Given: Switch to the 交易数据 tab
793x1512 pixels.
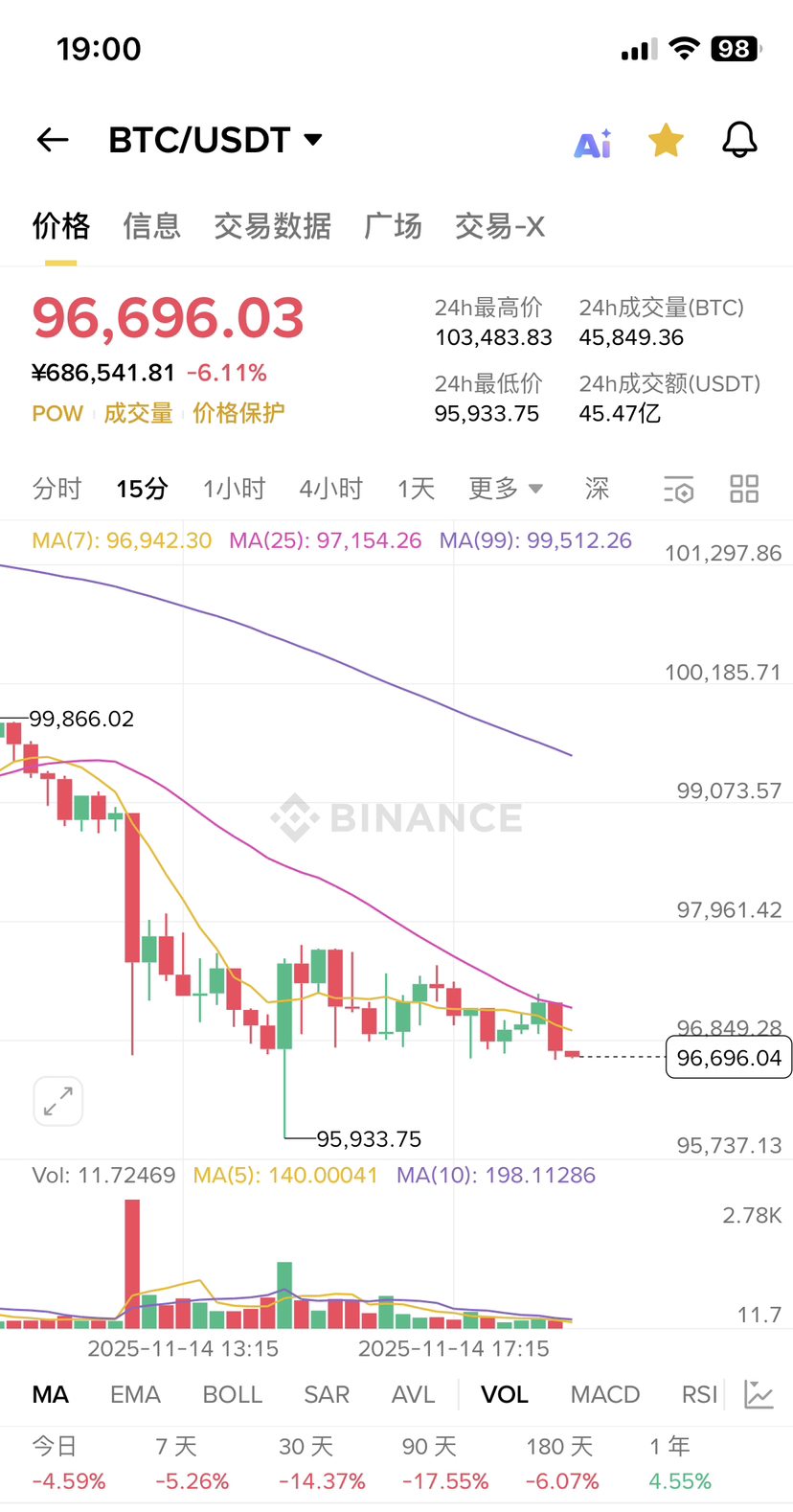Looking at the screenshot, I should coord(272,226).
